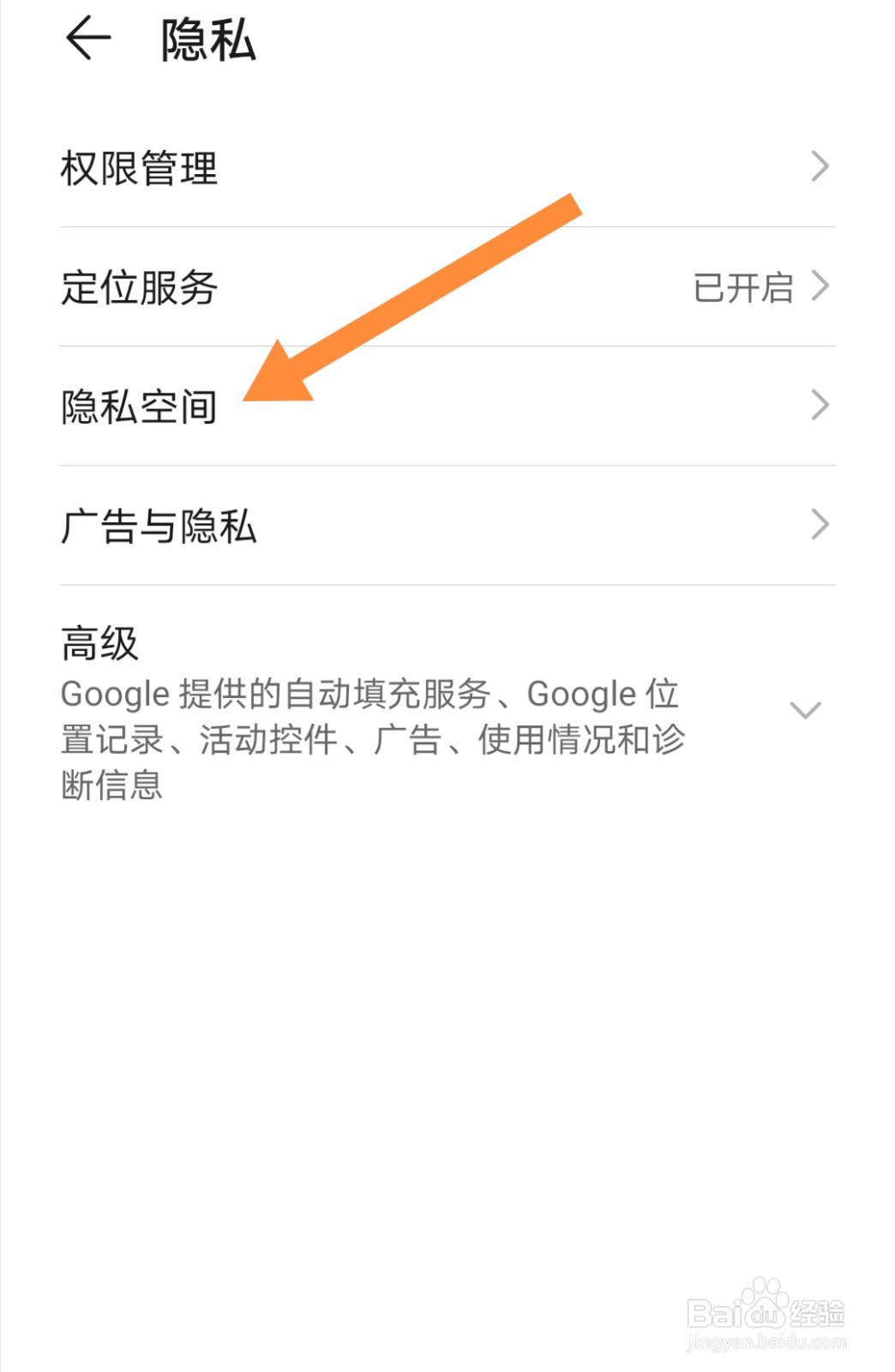Click the arrow beside 广告与隐私
895x1372 pixels.
pos(820,523)
